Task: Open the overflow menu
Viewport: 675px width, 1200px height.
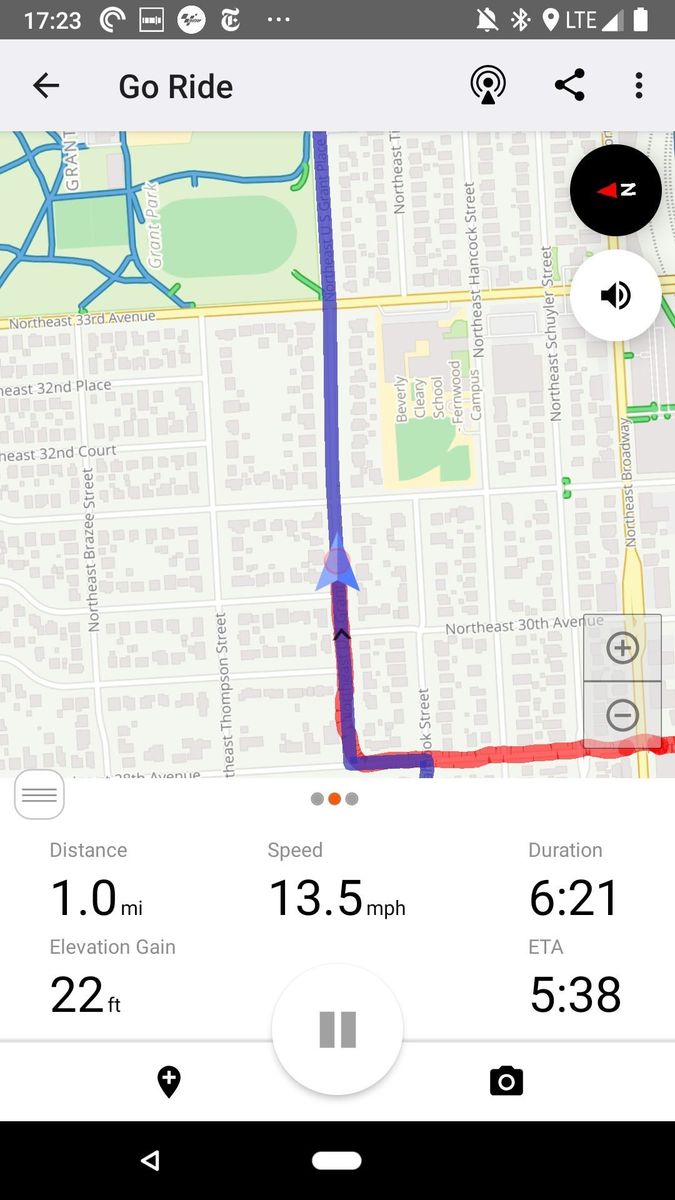Action: coord(639,86)
